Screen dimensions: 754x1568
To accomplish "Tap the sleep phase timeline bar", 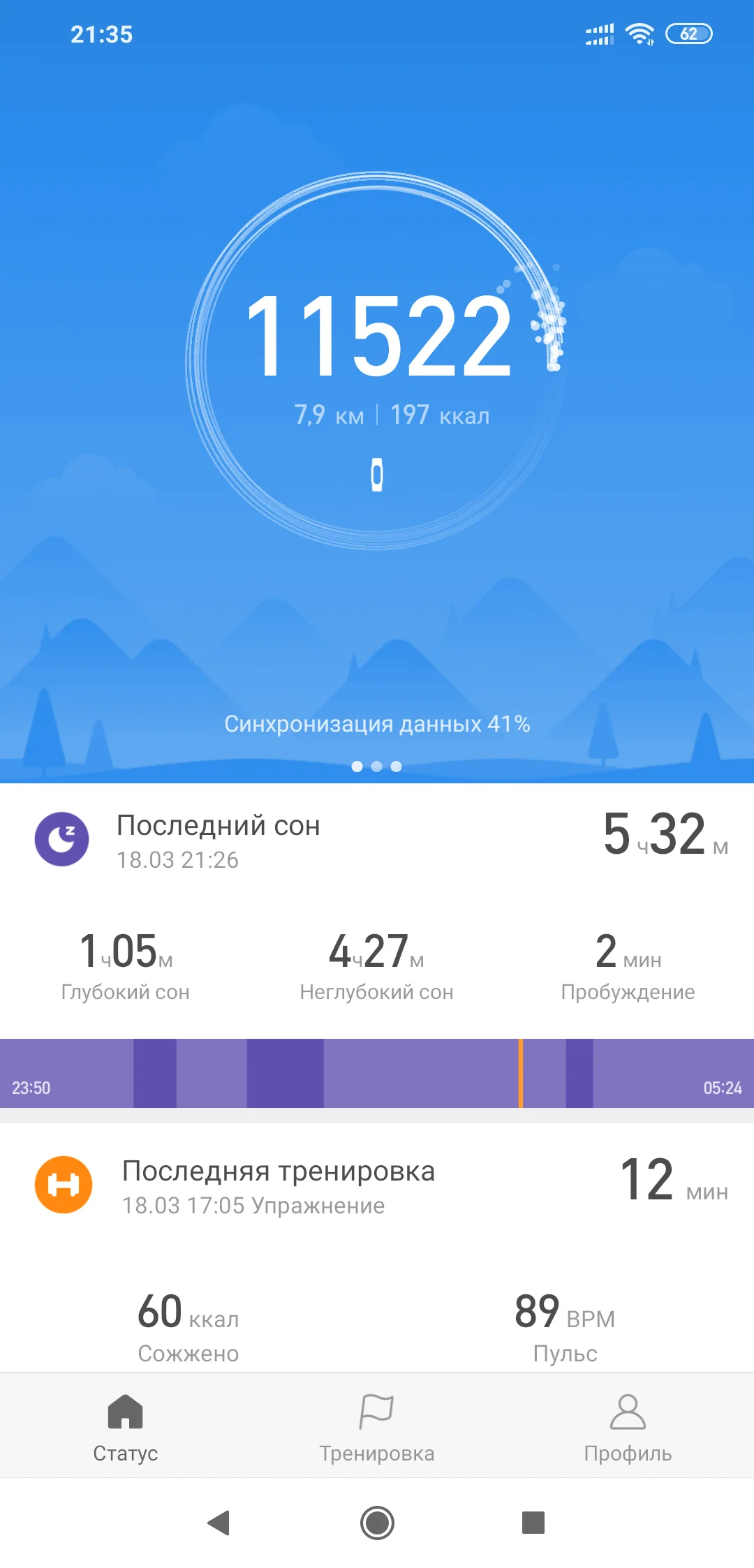I will pyautogui.click(x=377, y=1072).
